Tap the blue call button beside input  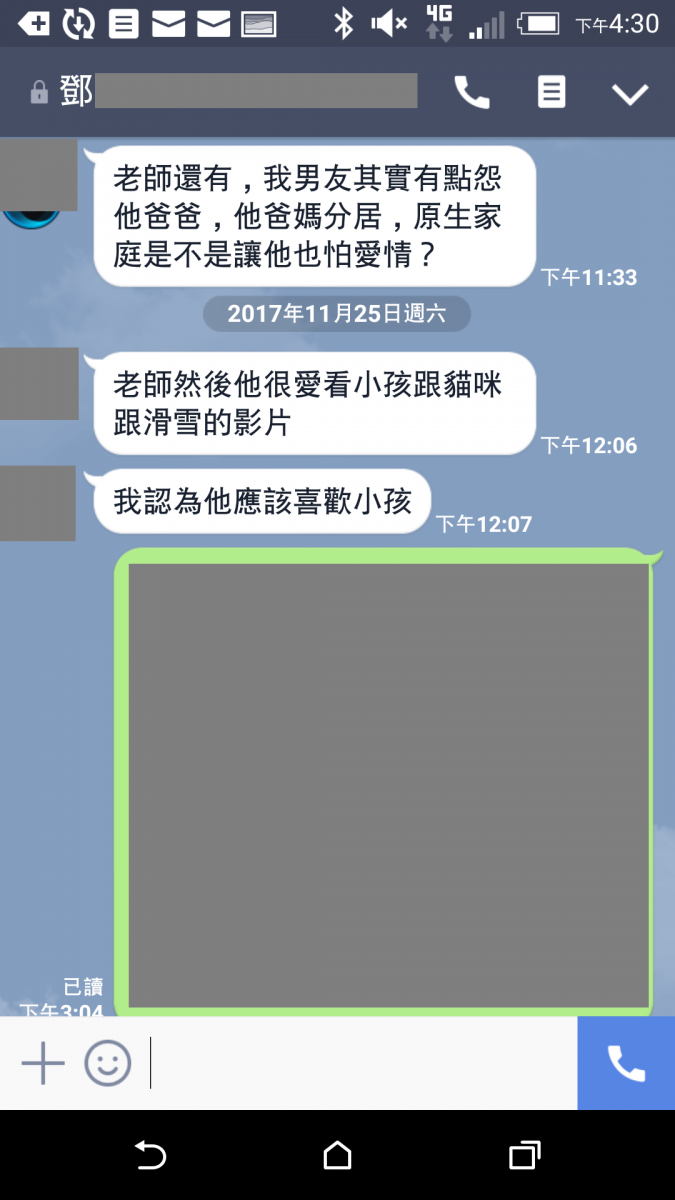coord(626,1063)
